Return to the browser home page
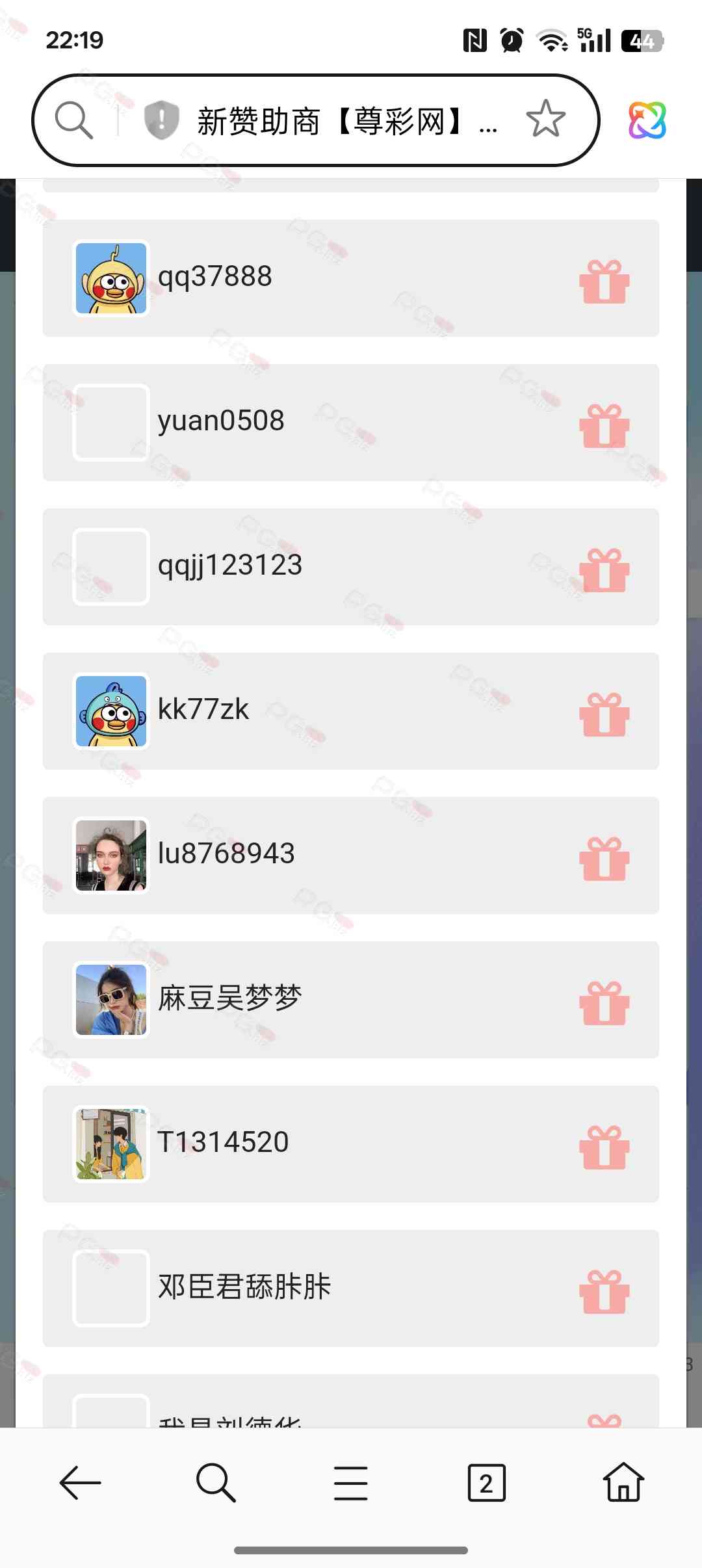 tap(623, 1483)
